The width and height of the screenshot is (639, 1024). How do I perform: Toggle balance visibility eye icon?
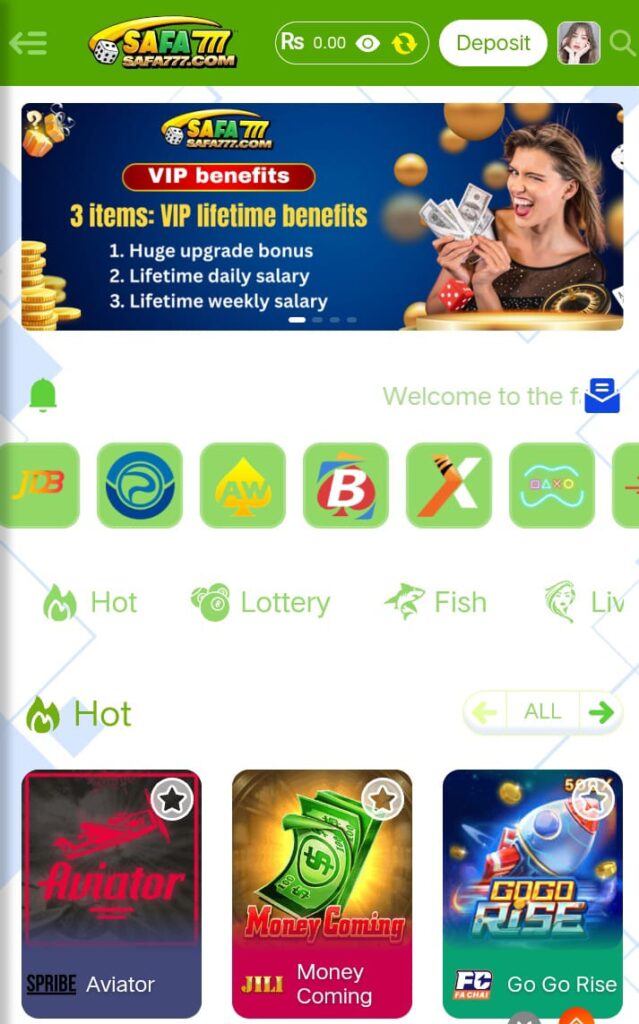(369, 43)
